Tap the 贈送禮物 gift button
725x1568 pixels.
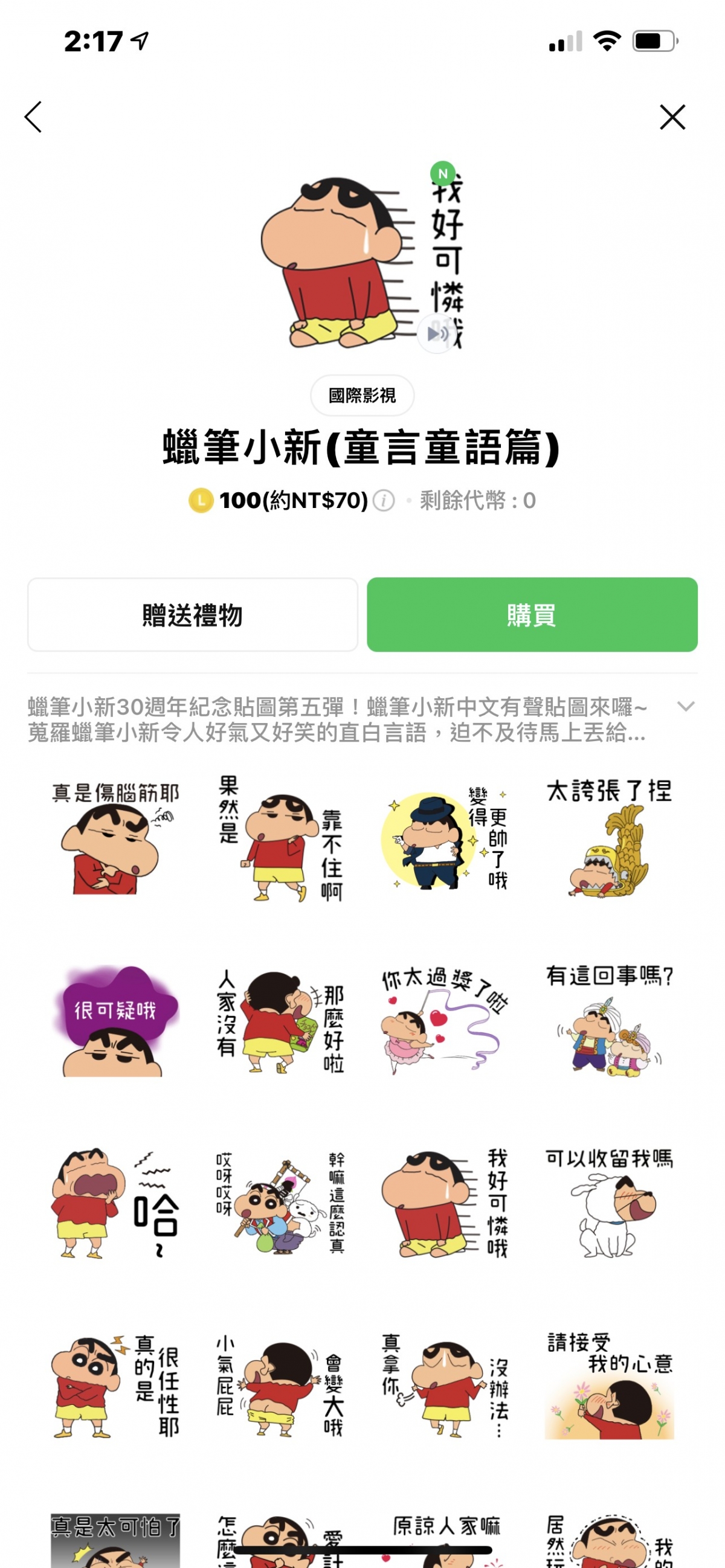(x=192, y=615)
